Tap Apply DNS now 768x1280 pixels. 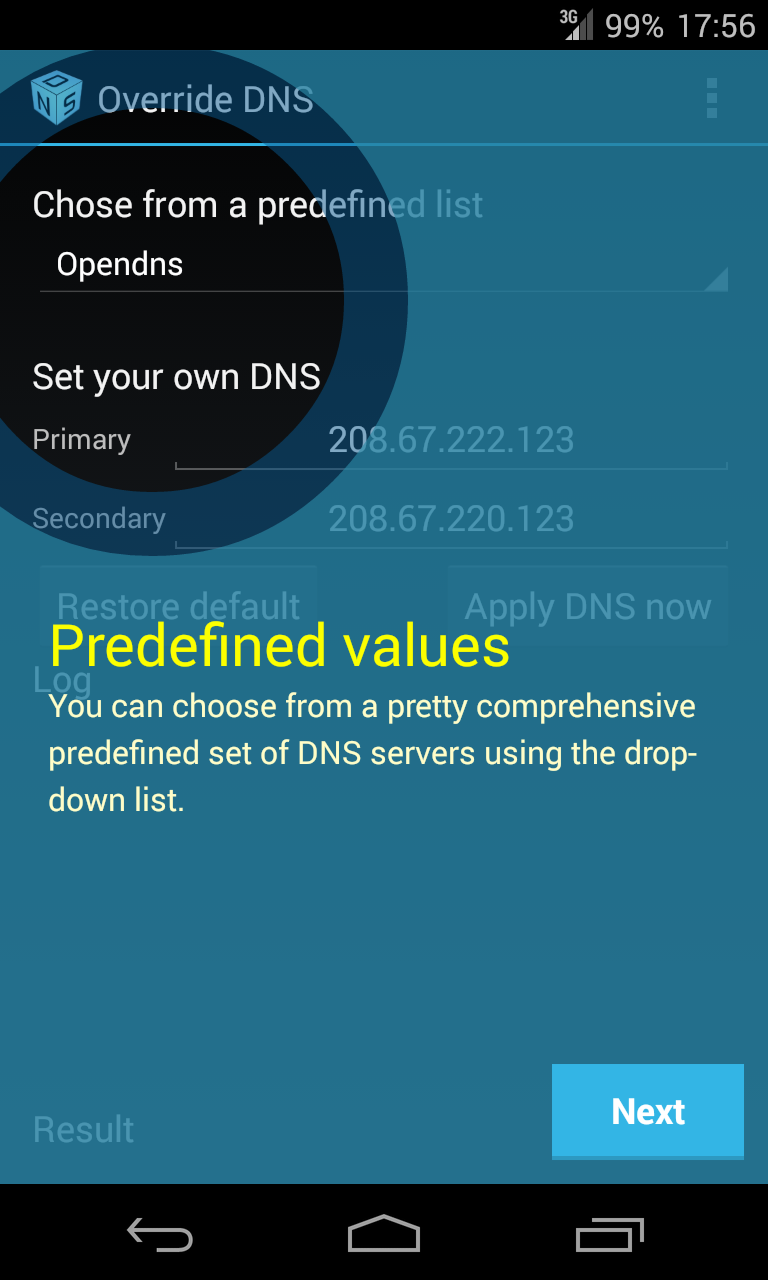click(x=588, y=606)
